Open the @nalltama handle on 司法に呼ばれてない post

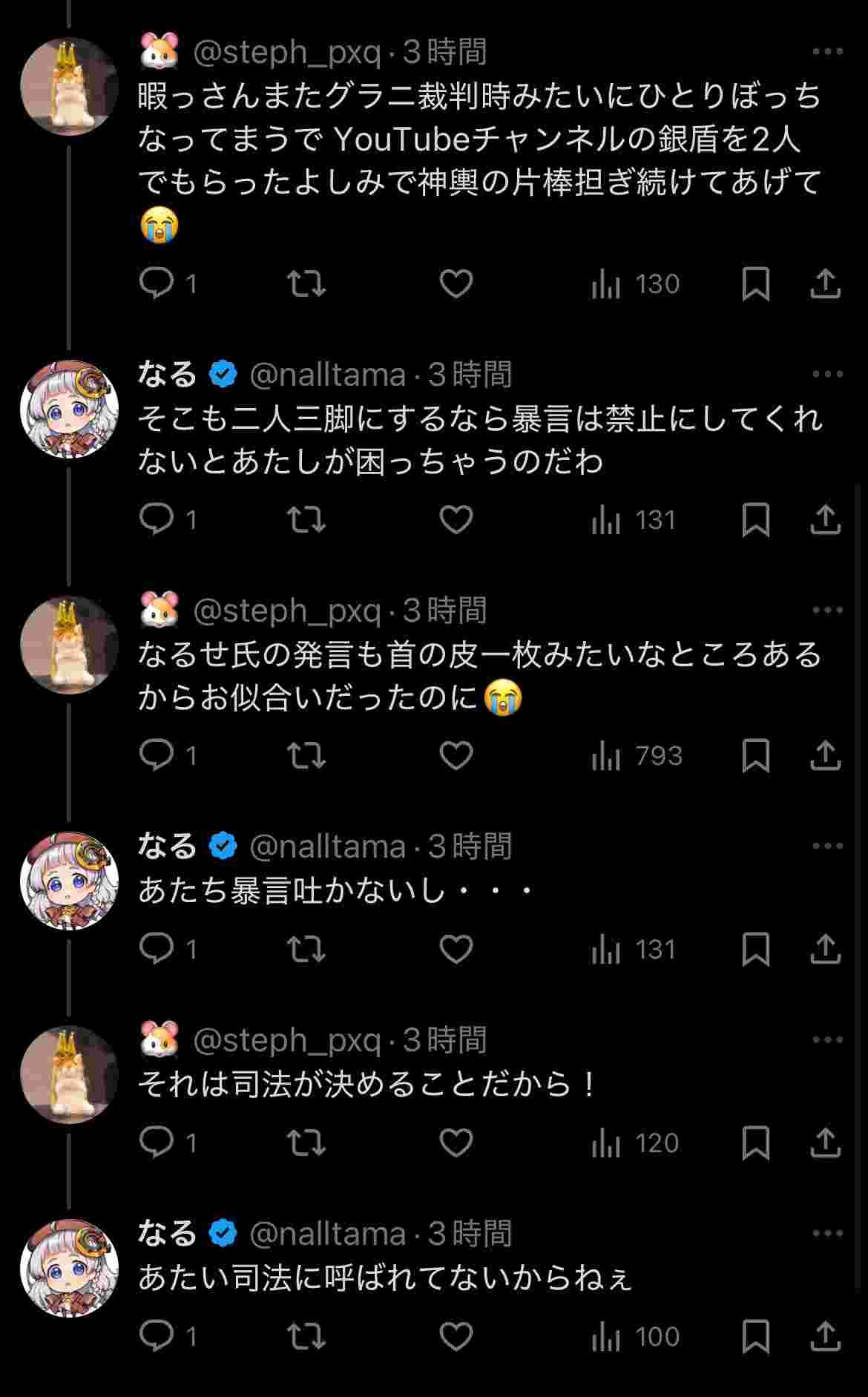(327, 1234)
